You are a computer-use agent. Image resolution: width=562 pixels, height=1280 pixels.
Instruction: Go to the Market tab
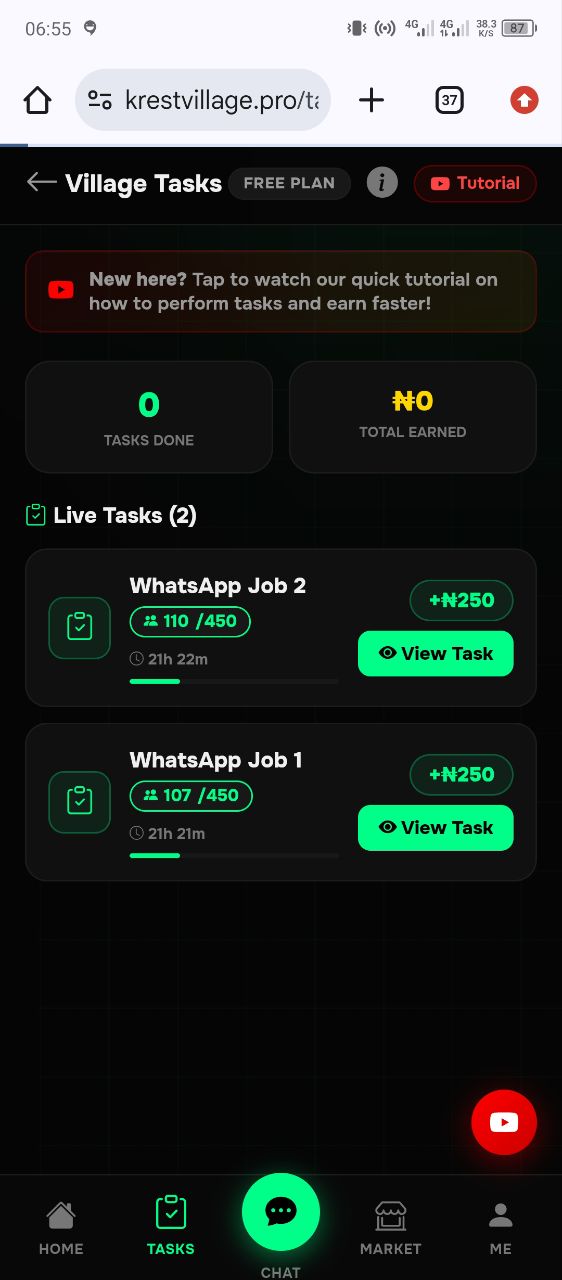(390, 1228)
